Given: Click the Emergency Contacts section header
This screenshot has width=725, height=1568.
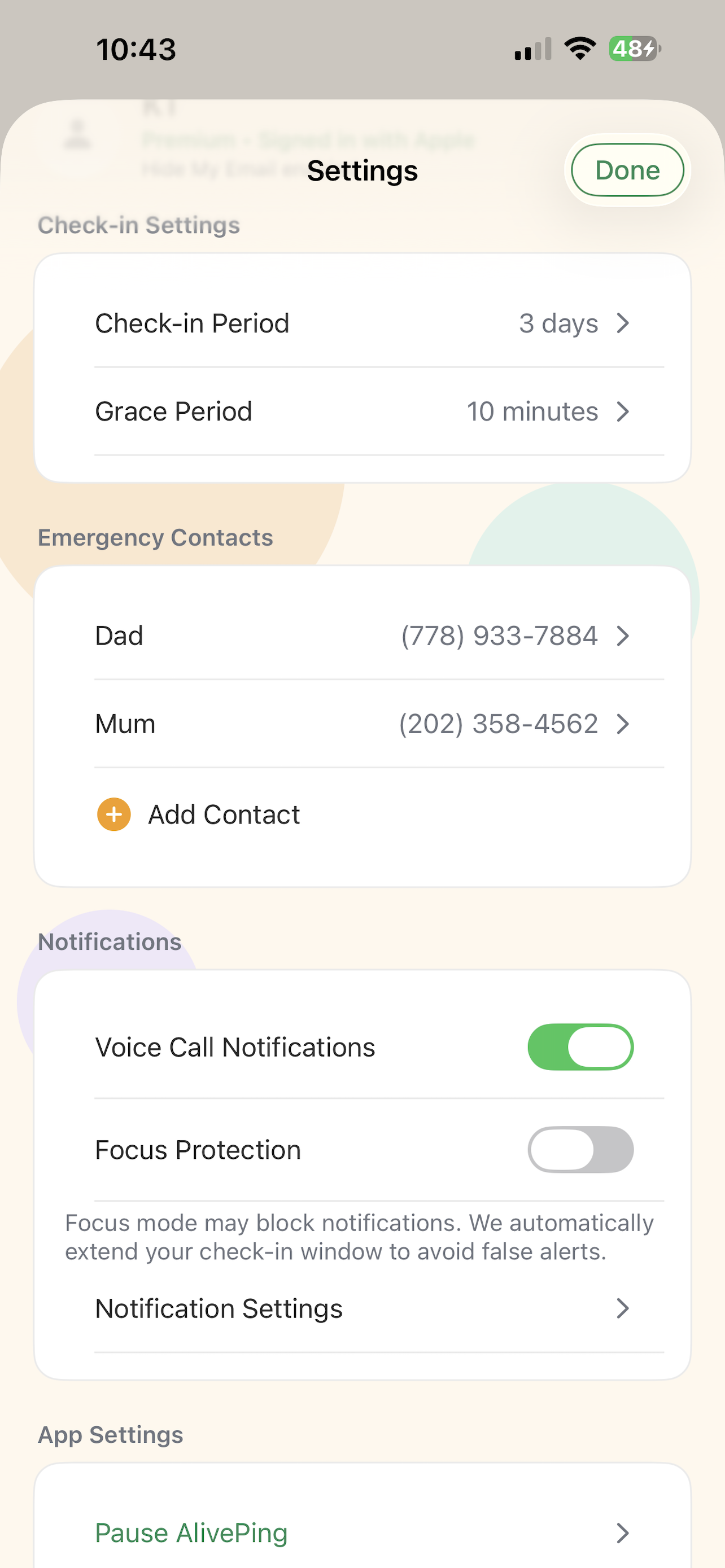Looking at the screenshot, I should pyautogui.click(x=156, y=537).
